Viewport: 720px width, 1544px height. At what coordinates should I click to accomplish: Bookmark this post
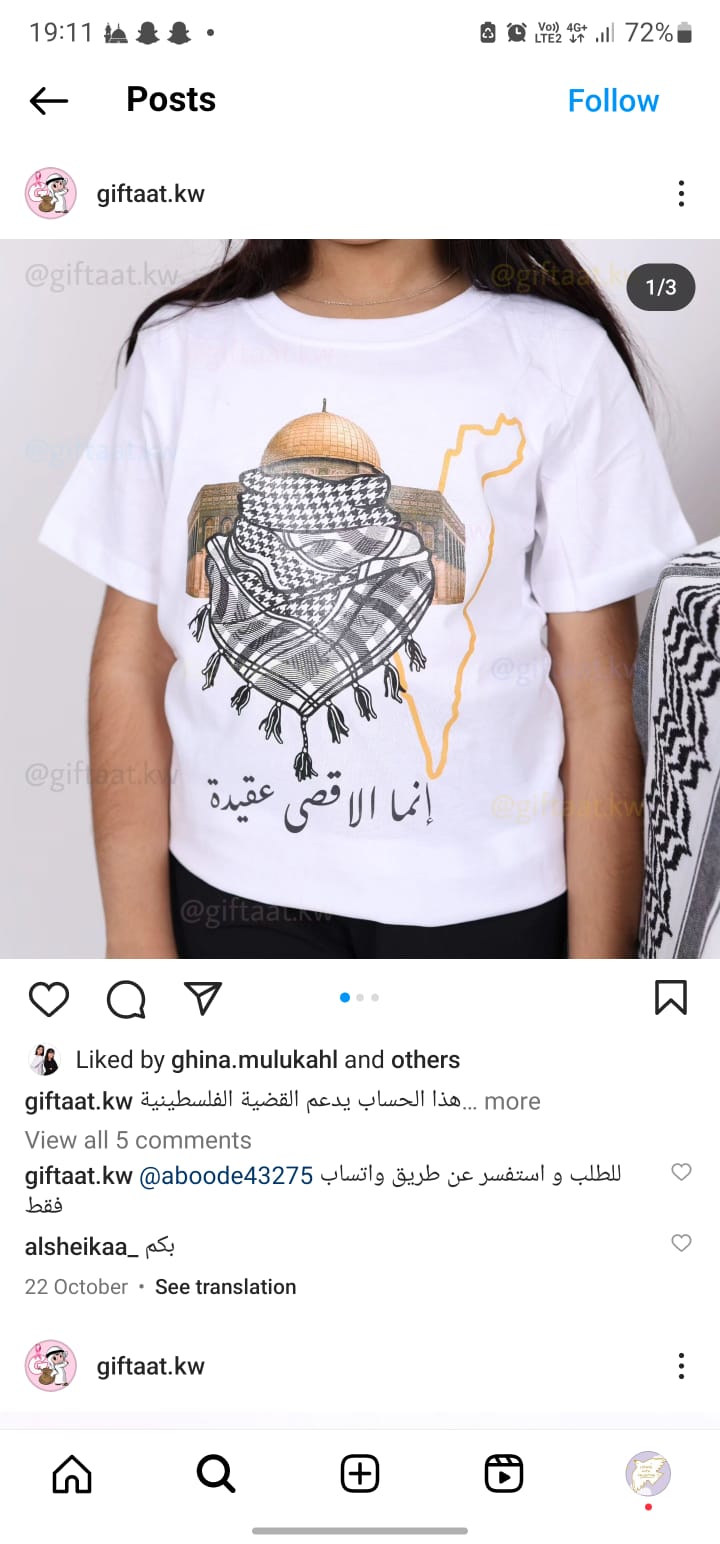pos(670,997)
